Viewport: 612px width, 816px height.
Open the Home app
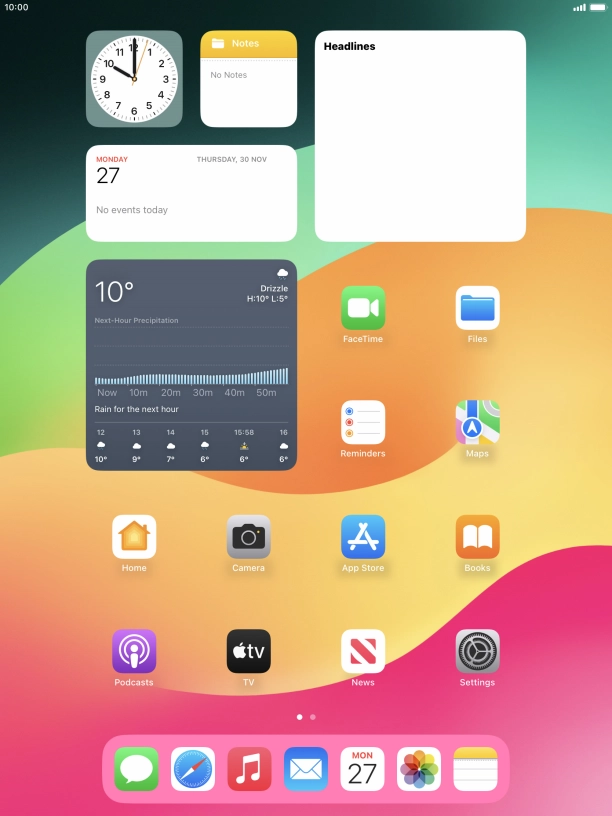(x=134, y=537)
